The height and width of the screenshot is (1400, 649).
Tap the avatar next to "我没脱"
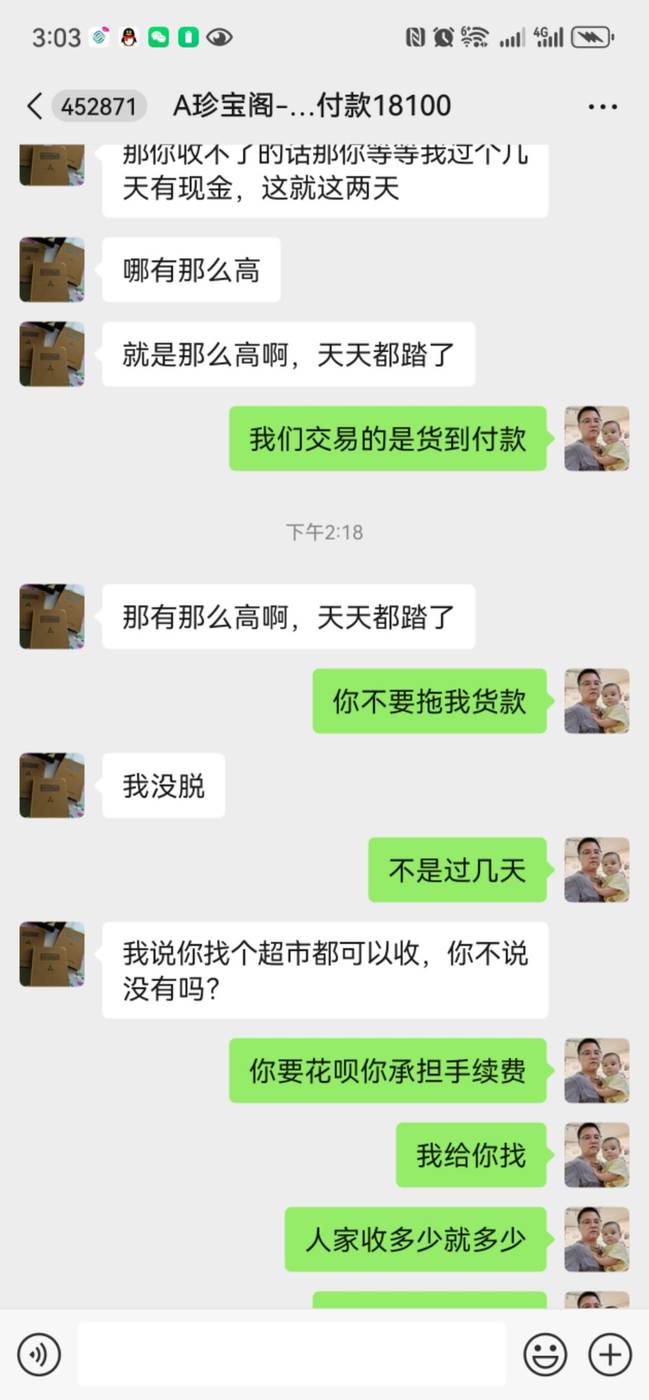pyautogui.click(x=52, y=786)
